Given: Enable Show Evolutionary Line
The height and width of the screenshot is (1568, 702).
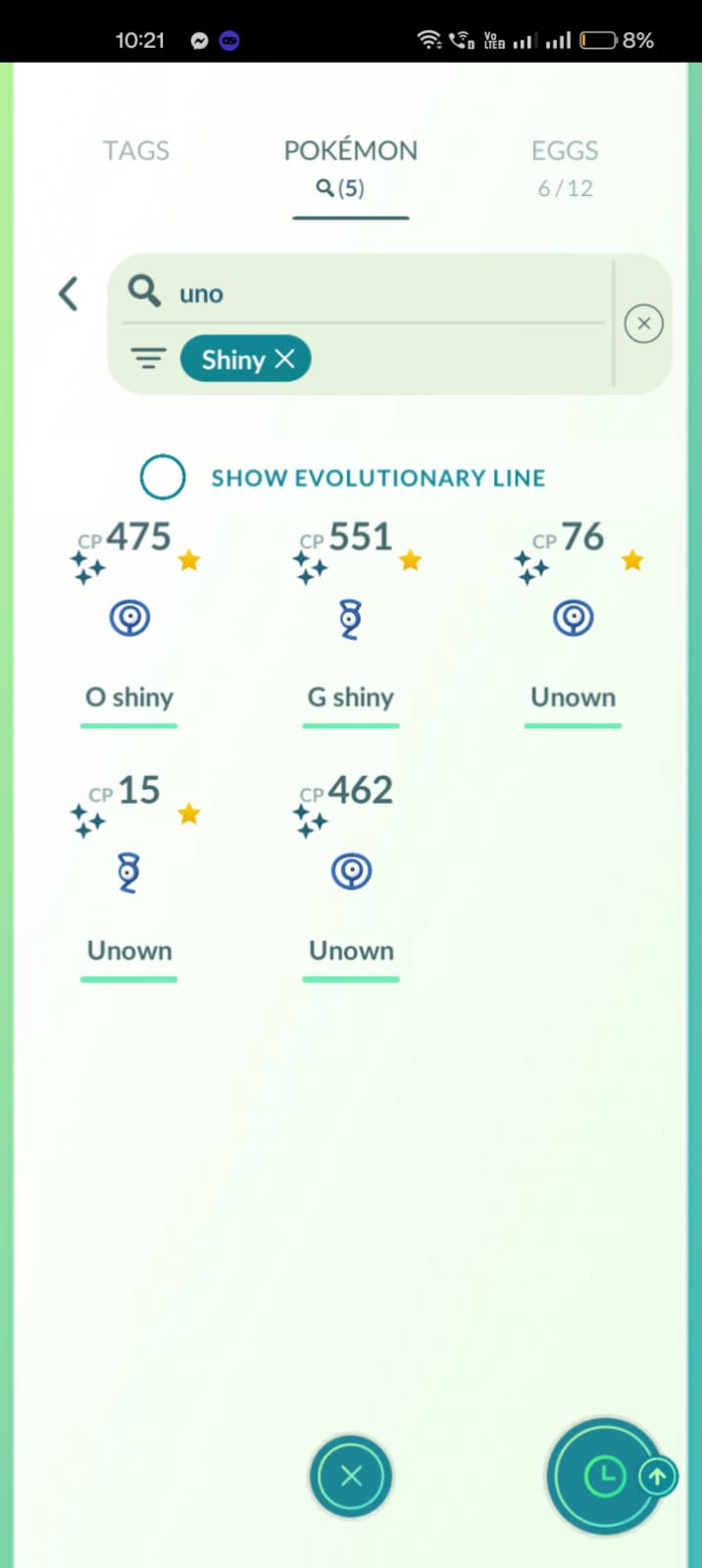Looking at the screenshot, I should tap(163, 477).
